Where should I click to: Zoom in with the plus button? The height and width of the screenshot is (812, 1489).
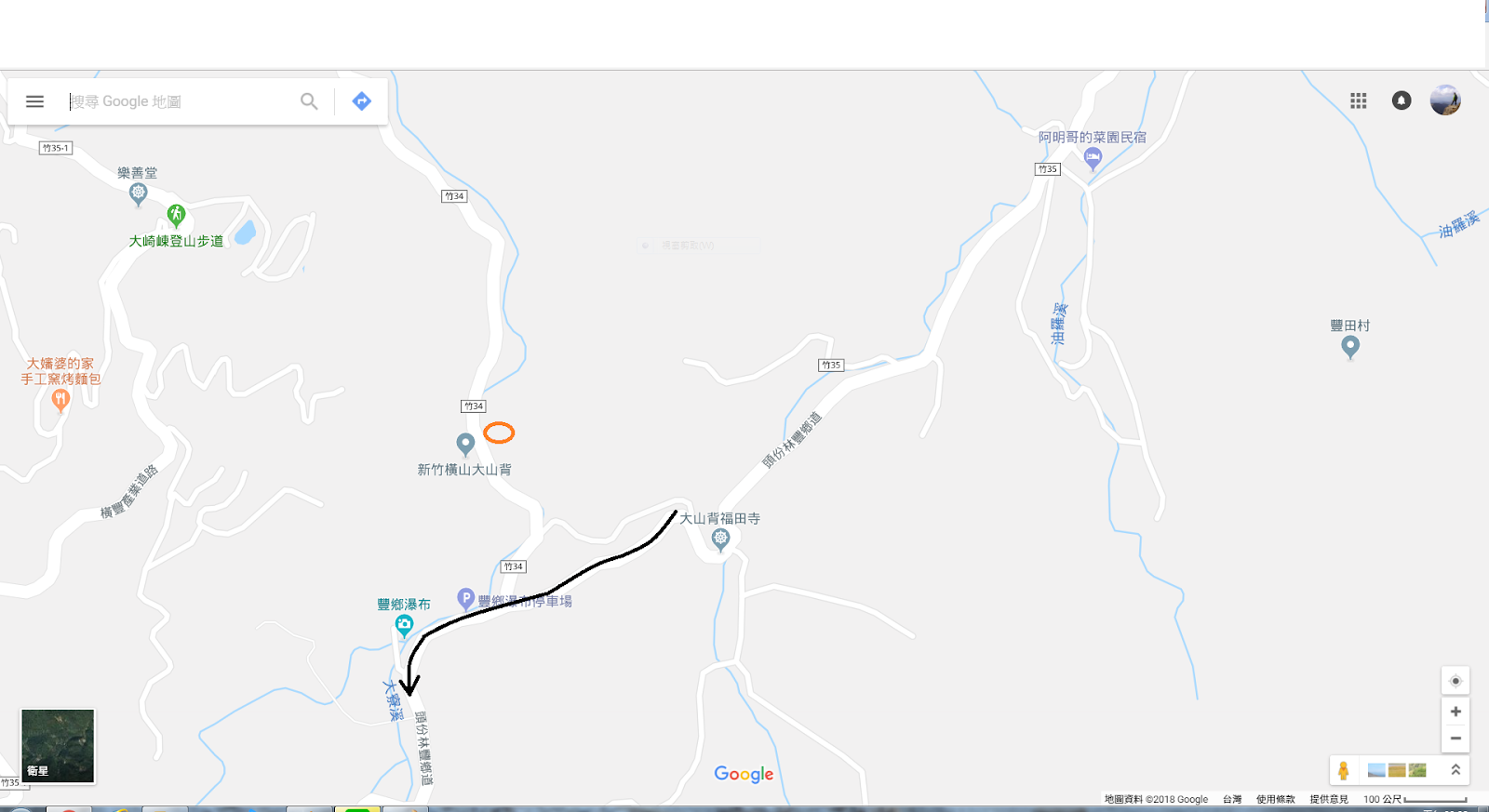coord(1455,712)
